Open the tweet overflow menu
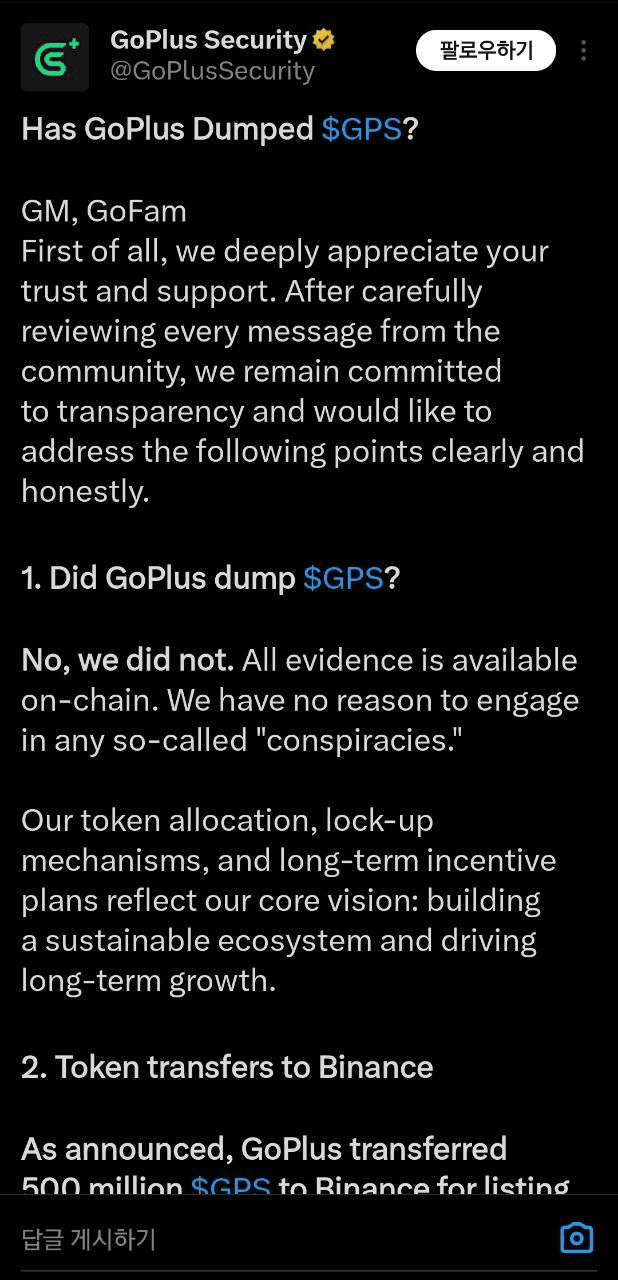The width and height of the screenshot is (618, 1280). [584, 50]
